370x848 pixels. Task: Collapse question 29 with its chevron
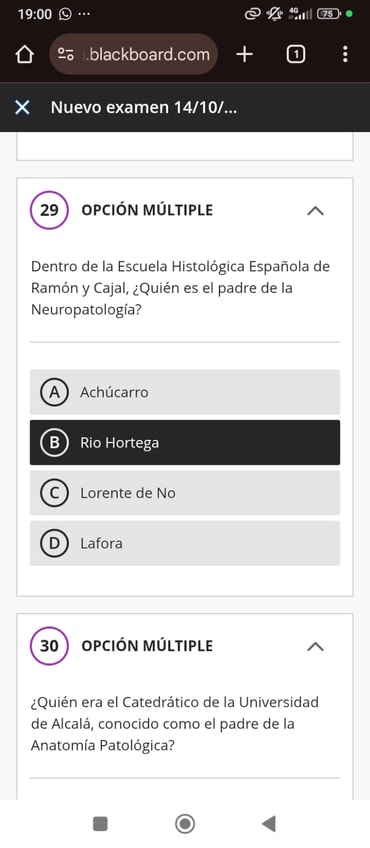coord(315,210)
